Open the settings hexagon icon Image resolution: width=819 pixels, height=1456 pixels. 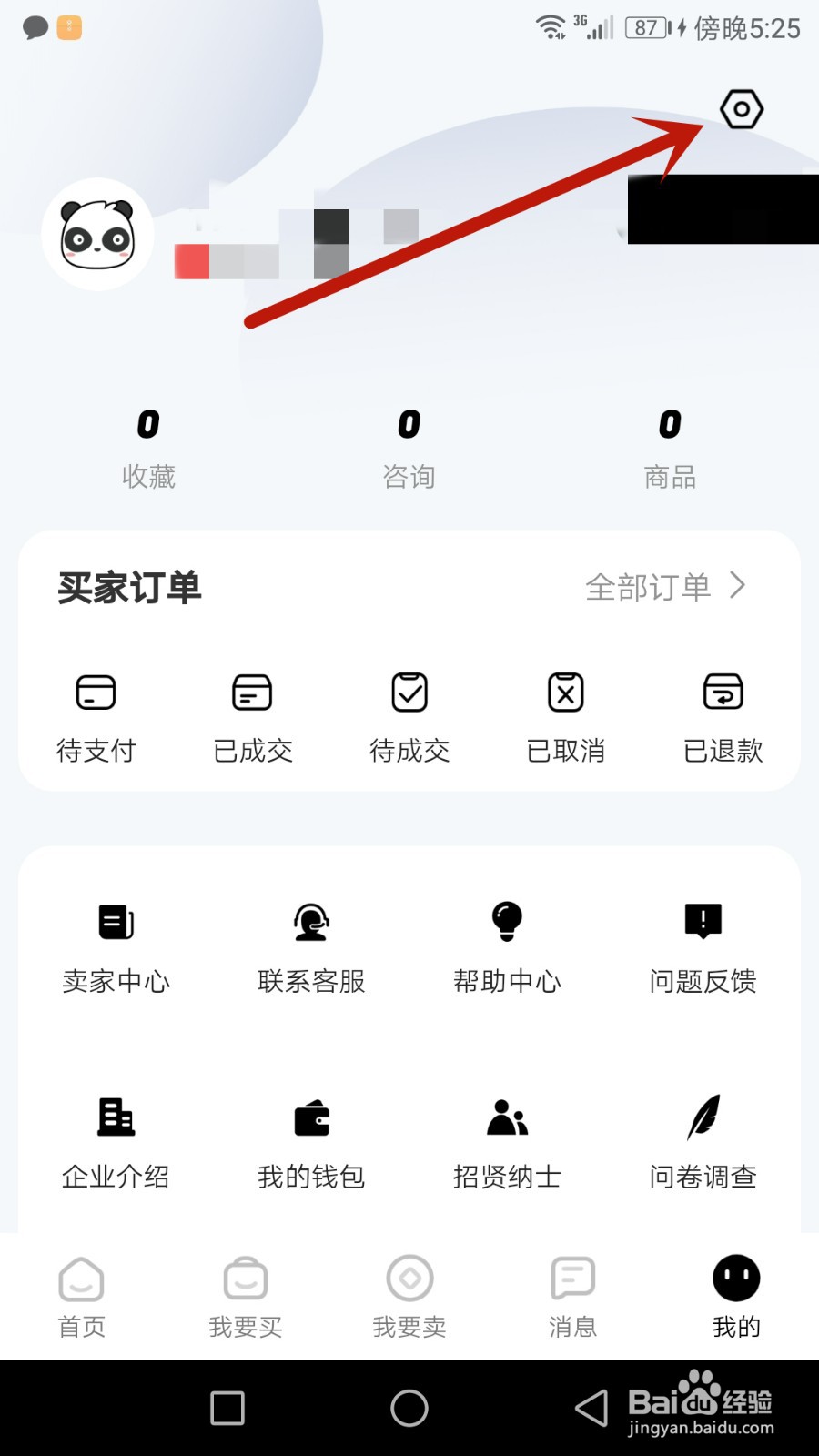tap(742, 110)
